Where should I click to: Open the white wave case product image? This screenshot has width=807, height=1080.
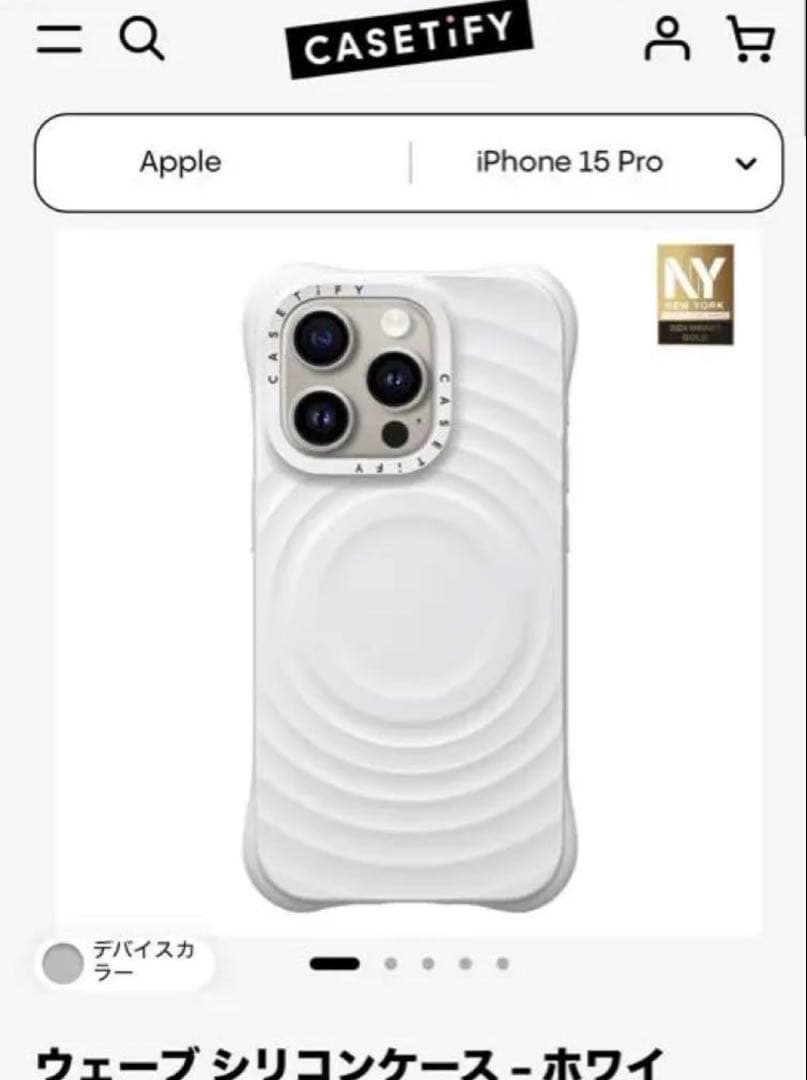(x=407, y=590)
